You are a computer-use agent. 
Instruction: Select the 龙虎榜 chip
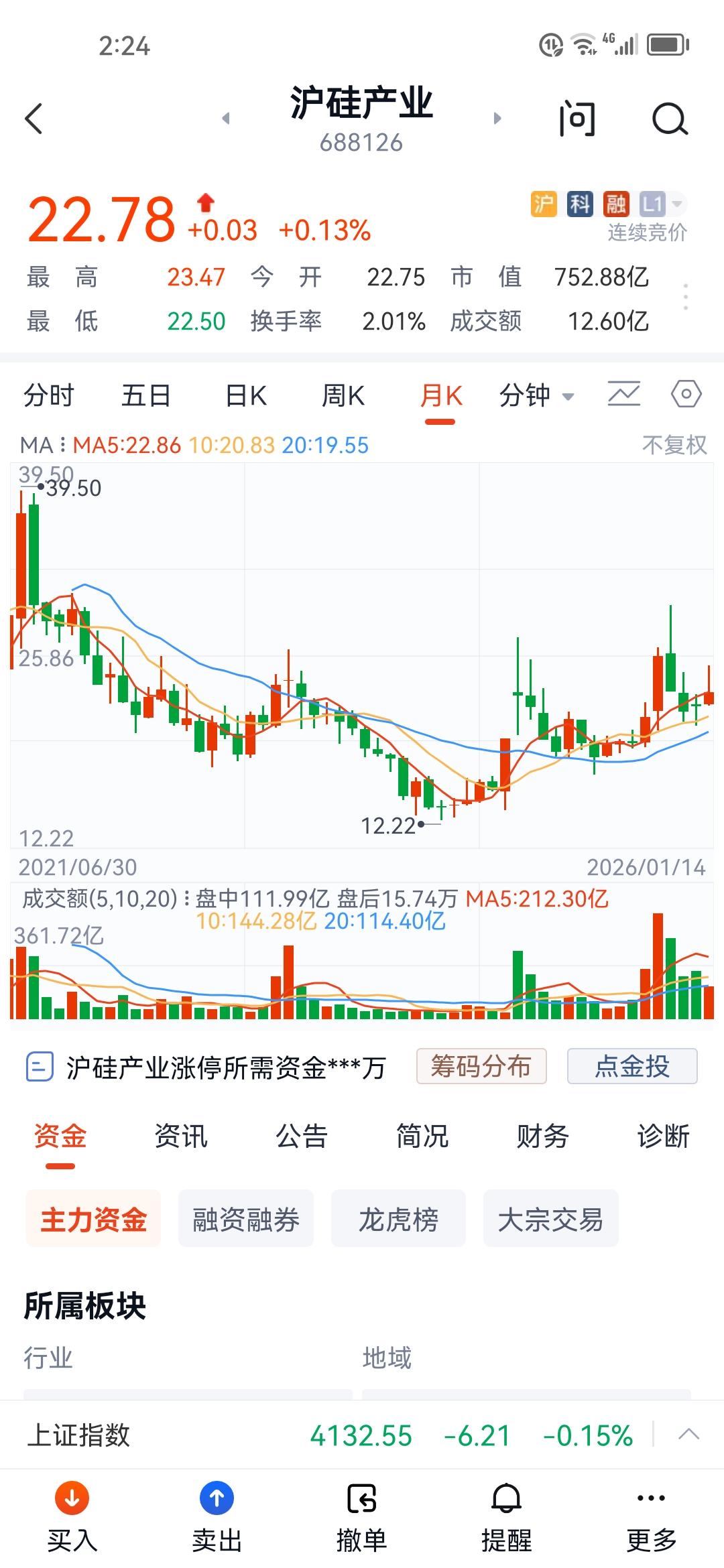click(x=399, y=1219)
